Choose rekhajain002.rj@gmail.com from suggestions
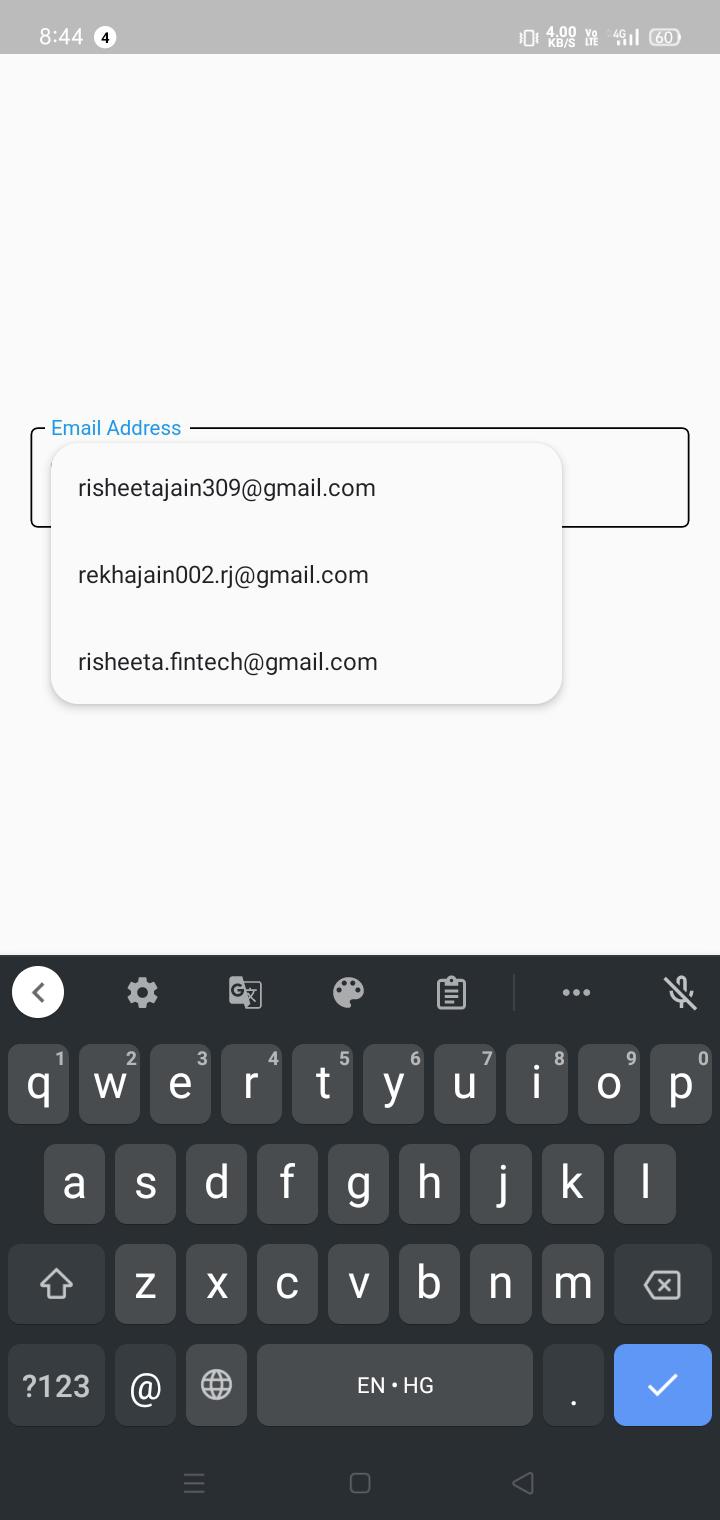The image size is (720, 1520). pyautogui.click(x=223, y=575)
